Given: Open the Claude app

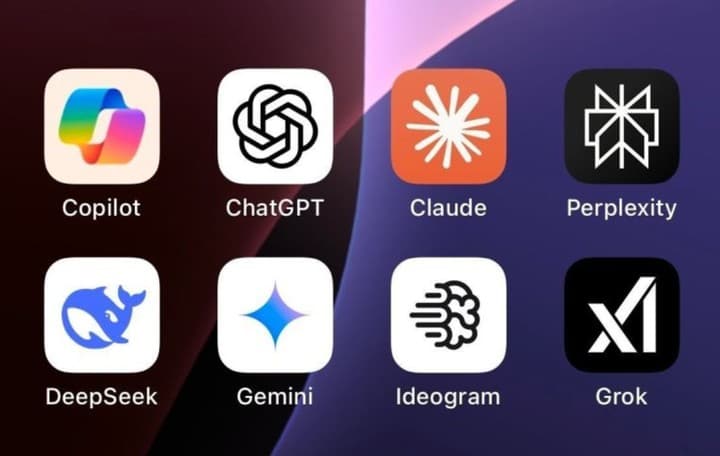Looking at the screenshot, I should (x=448, y=126).
